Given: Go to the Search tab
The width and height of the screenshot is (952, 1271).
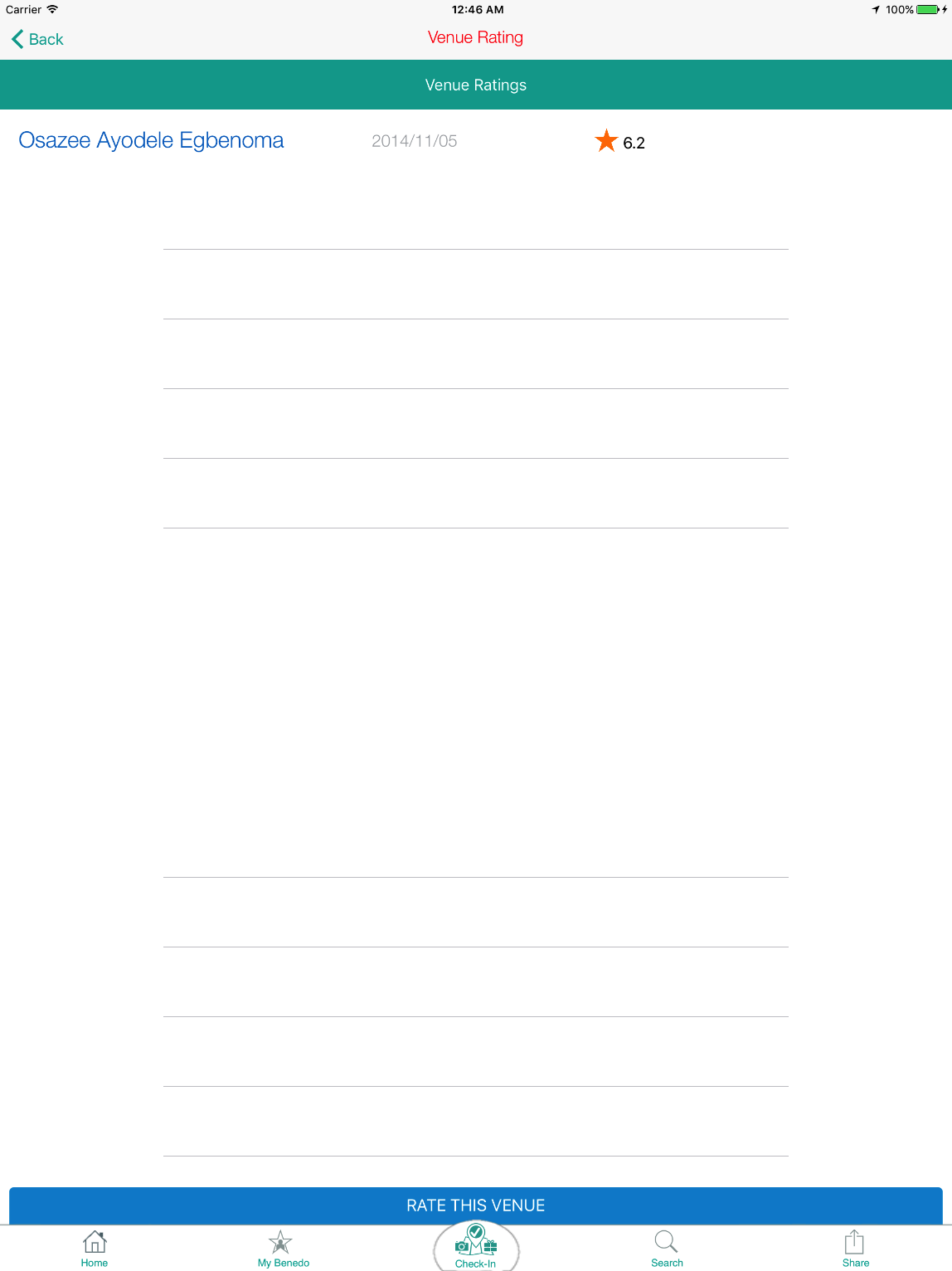Looking at the screenshot, I should (x=667, y=1248).
